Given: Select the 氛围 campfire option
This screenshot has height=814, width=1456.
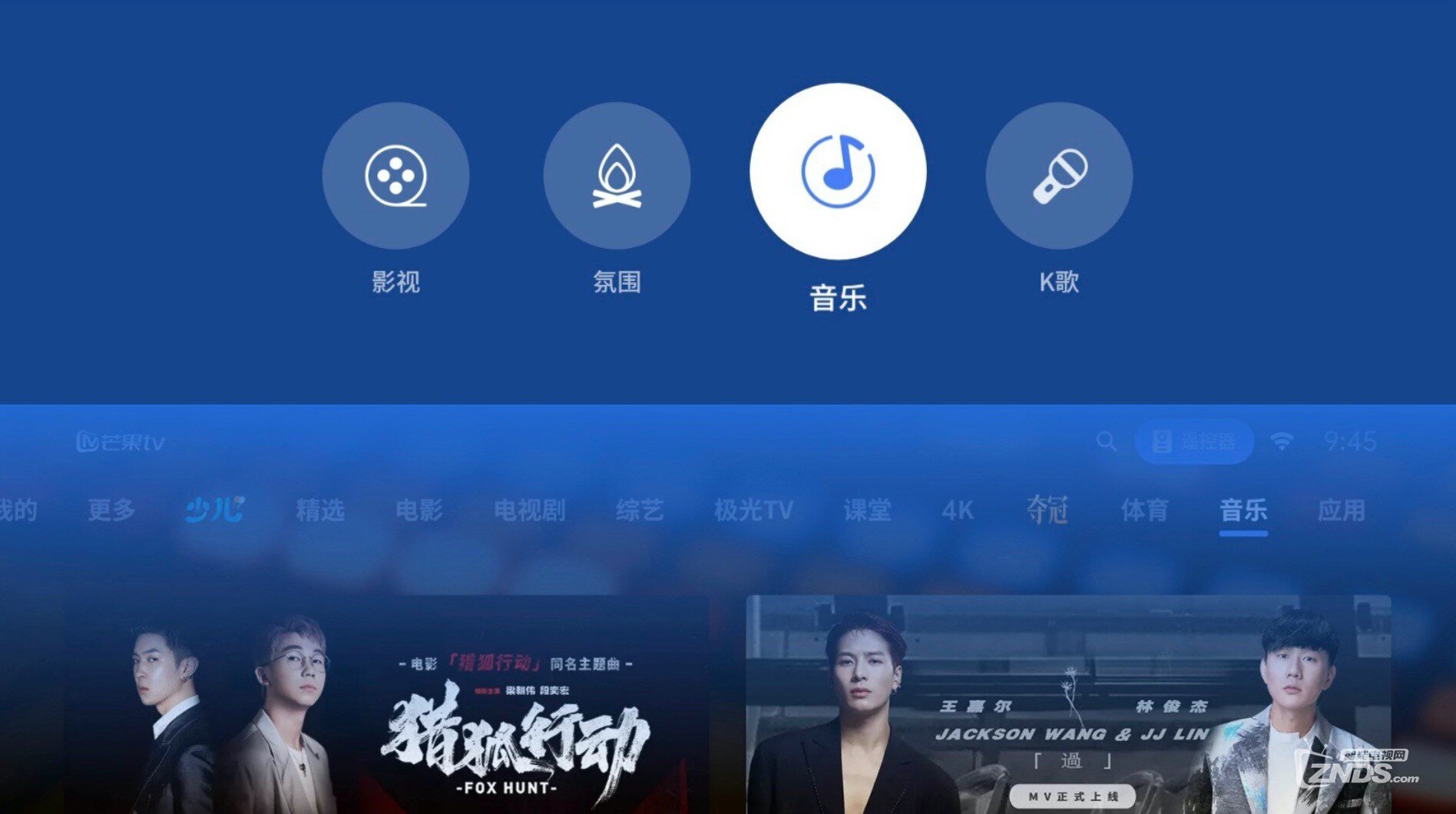Looking at the screenshot, I should 617,176.
